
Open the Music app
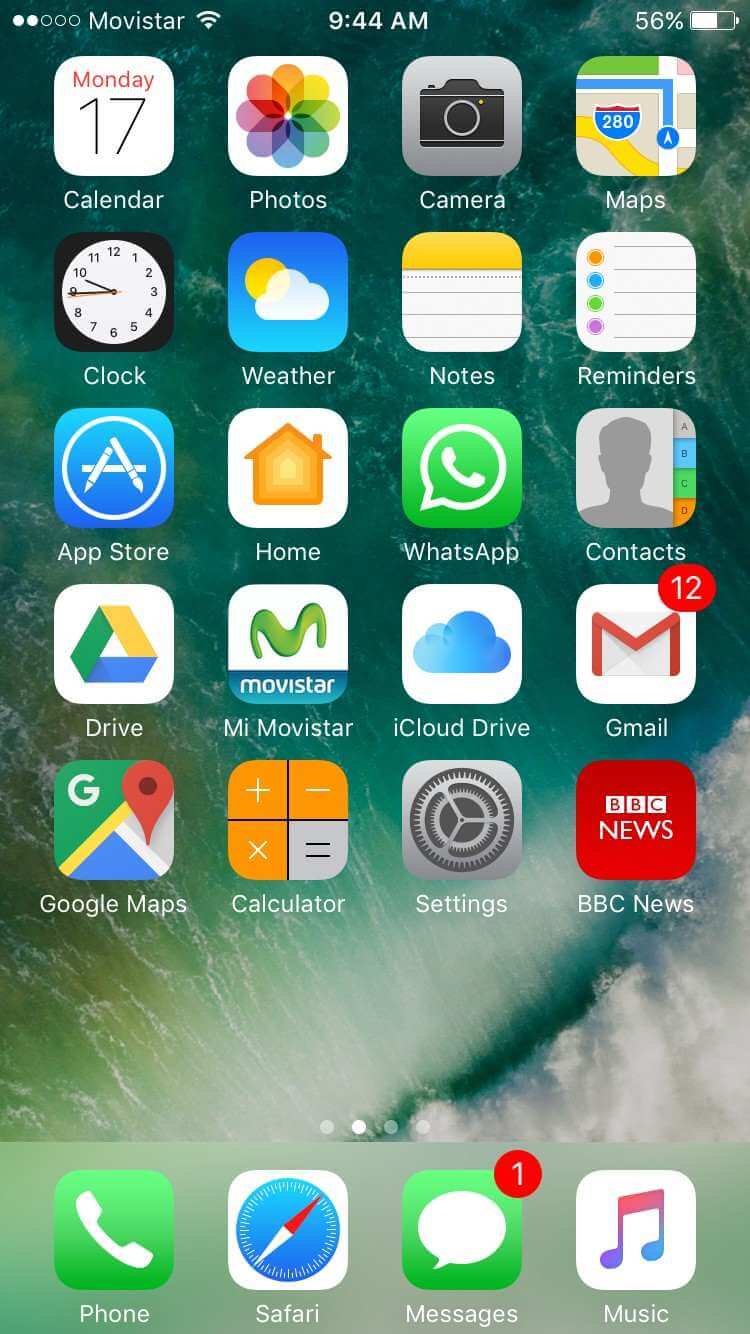tap(636, 1230)
